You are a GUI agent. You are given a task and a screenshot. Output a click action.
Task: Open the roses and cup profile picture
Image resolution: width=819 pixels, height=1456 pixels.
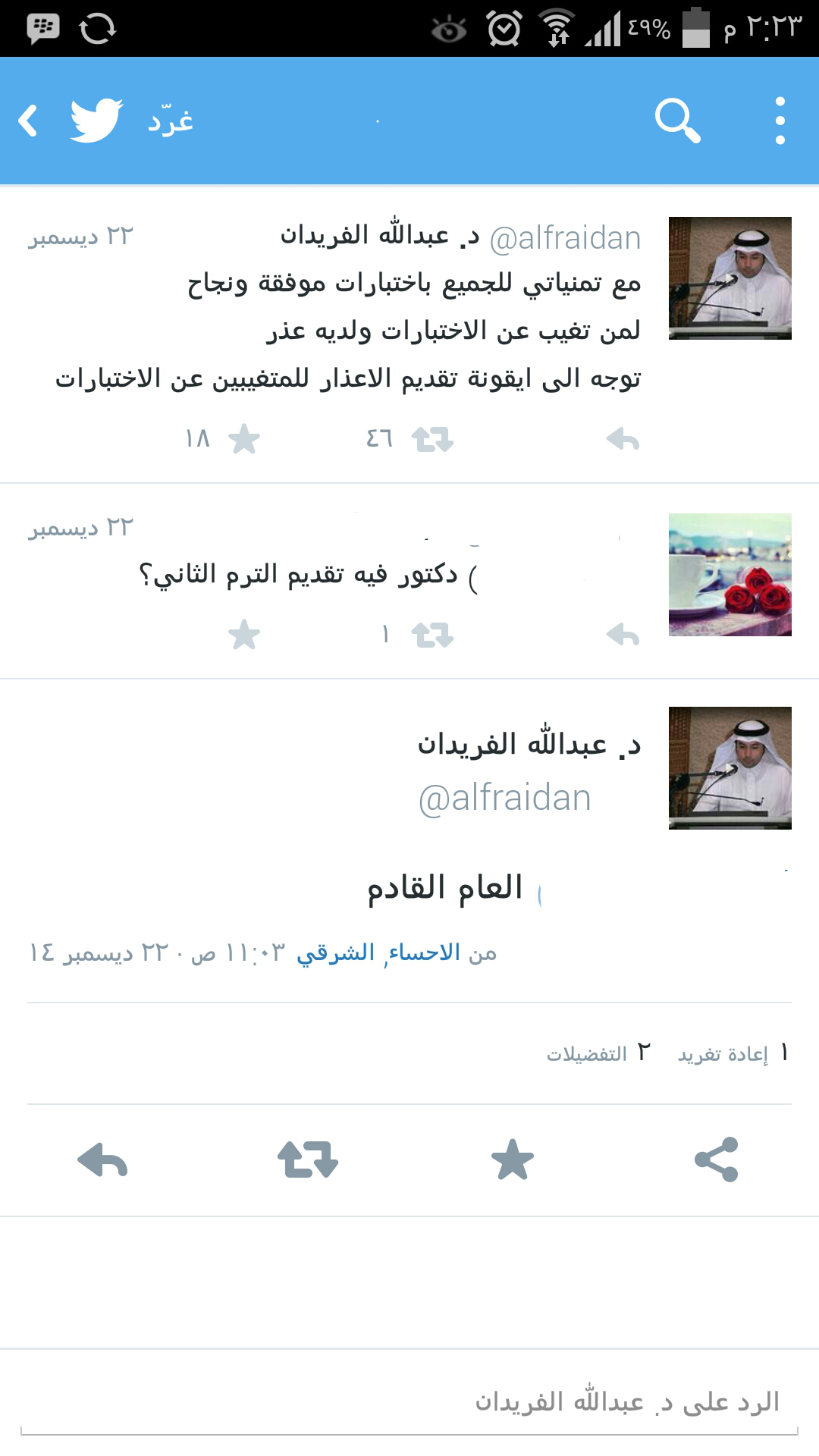(x=730, y=575)
